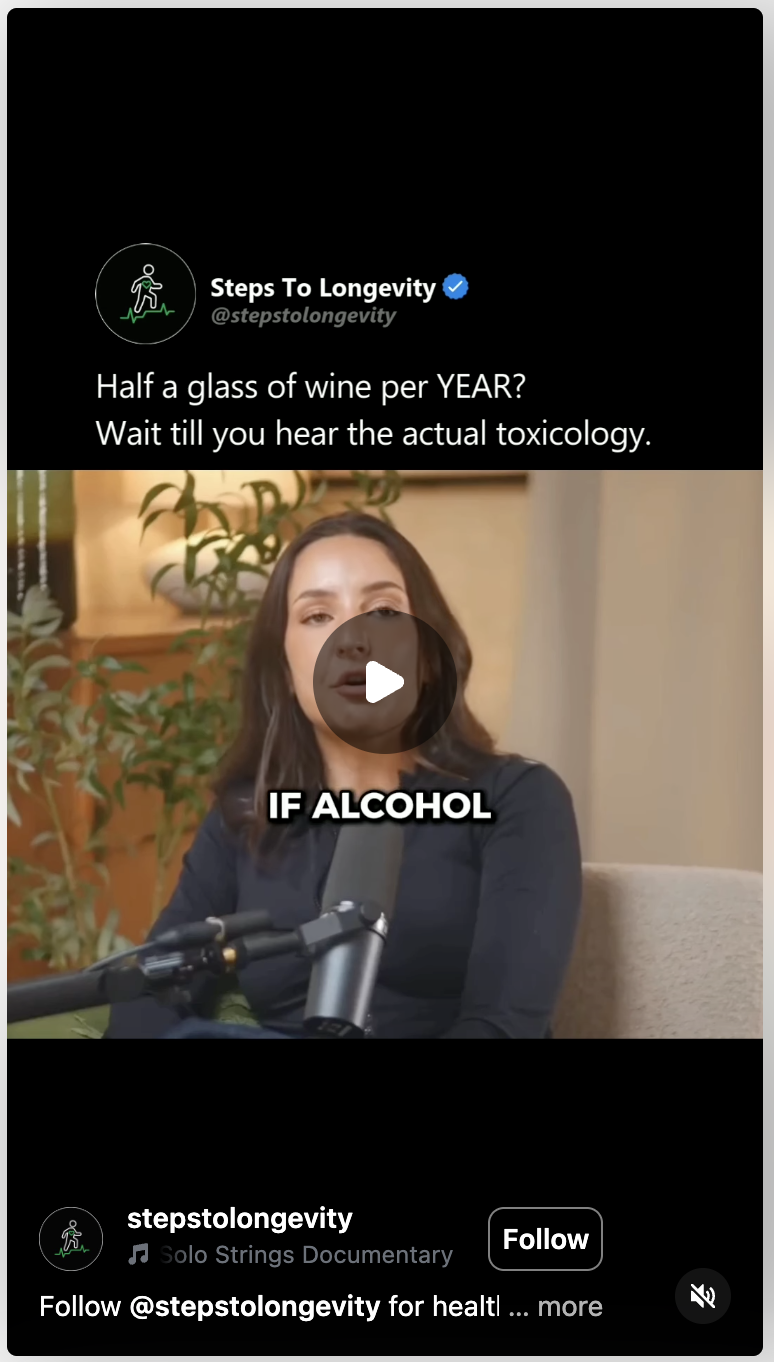This screenshot has width=774, height=1362.
Task: Unmute the reel audio
Action: tap(703, 1297)
